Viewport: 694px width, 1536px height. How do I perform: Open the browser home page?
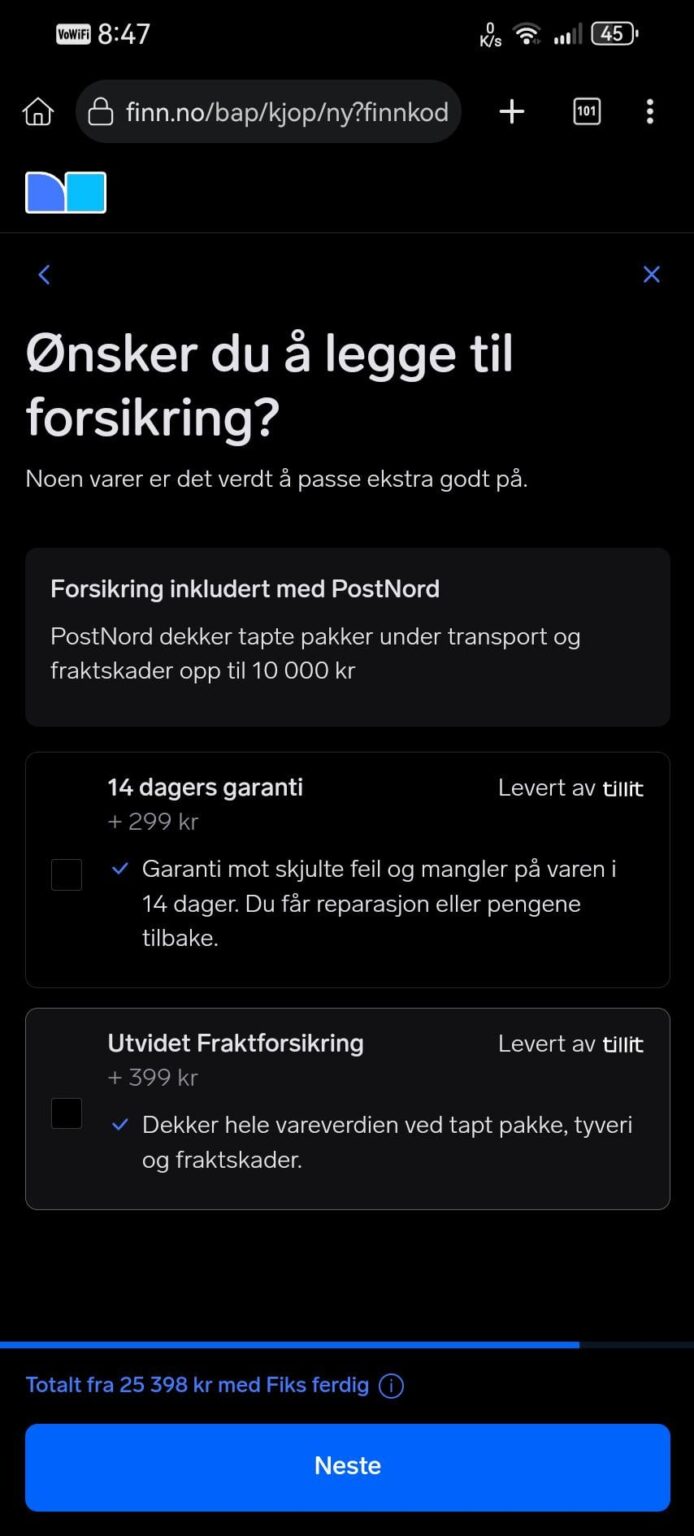(x=38, y=112)
